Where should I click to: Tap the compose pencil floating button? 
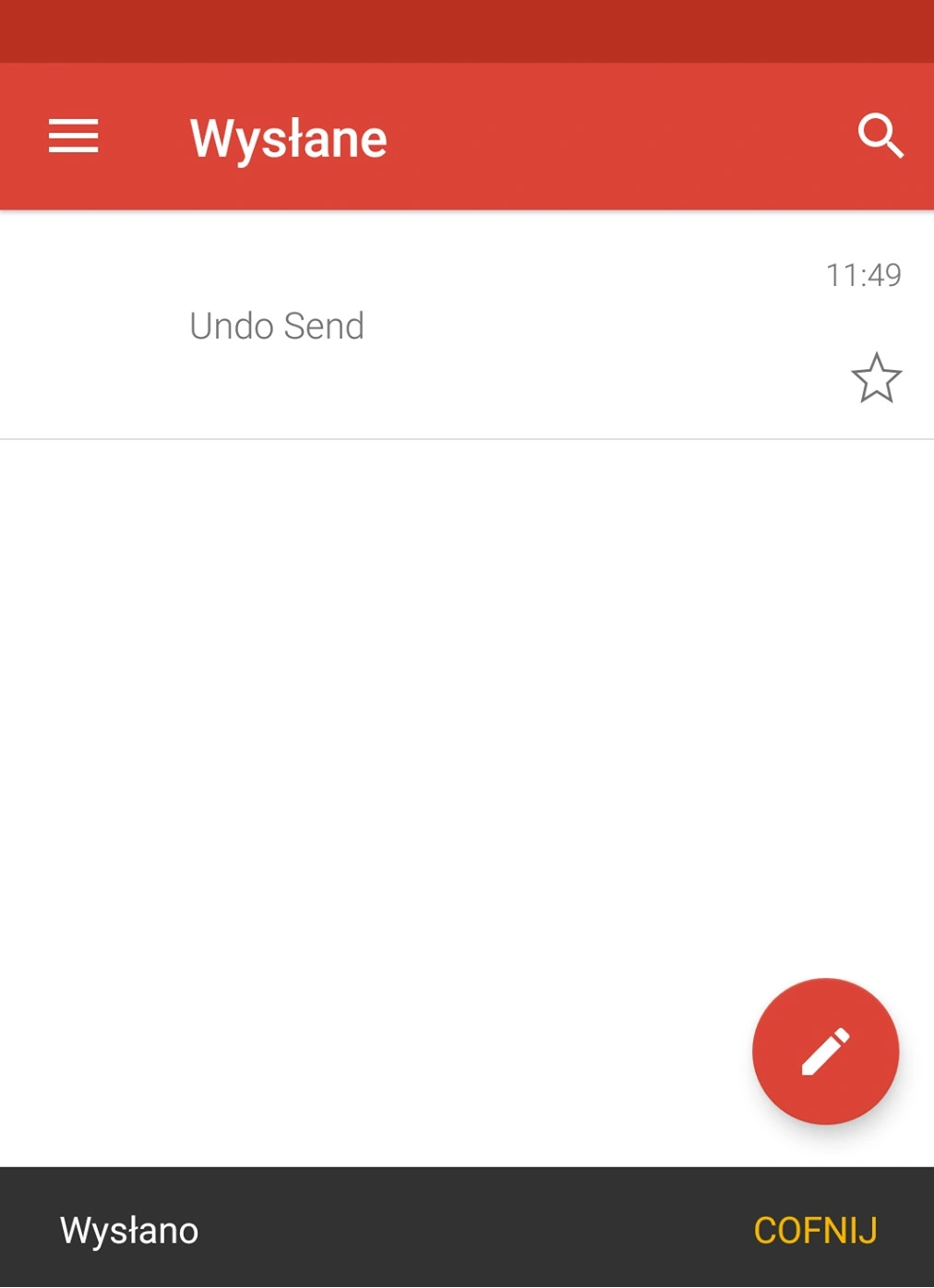coord(825,1051)
